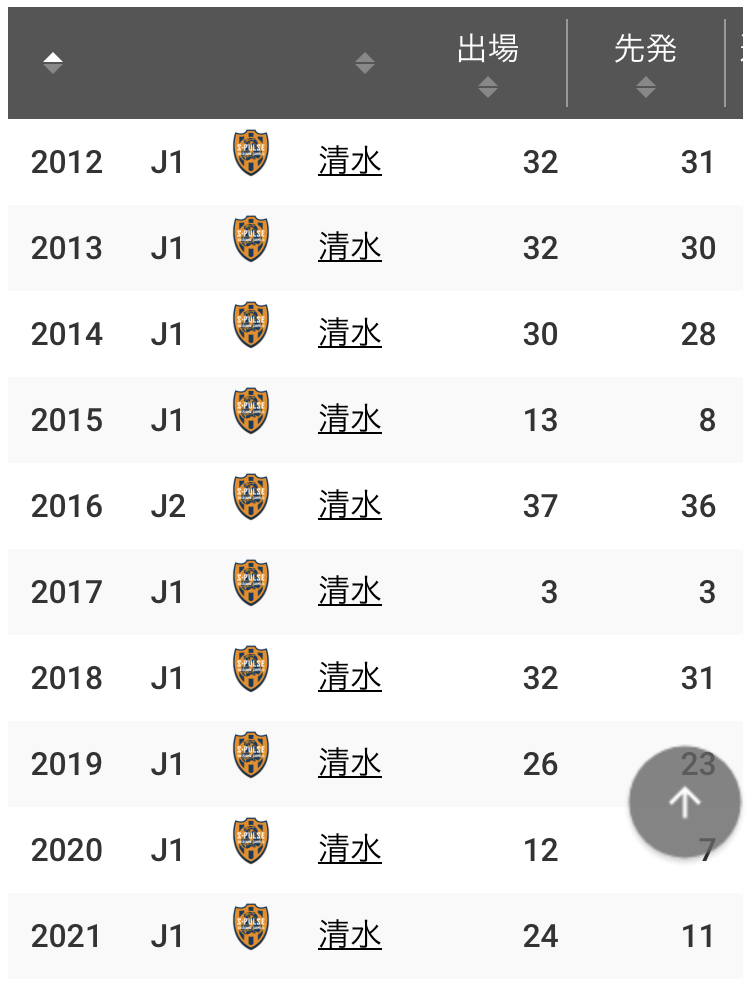Image resolution: width=750 pixels, height=986 pixels.
Task: Open the 清水 link in the 2021 row
Action: pyautogui.click(x=350, y=935)
